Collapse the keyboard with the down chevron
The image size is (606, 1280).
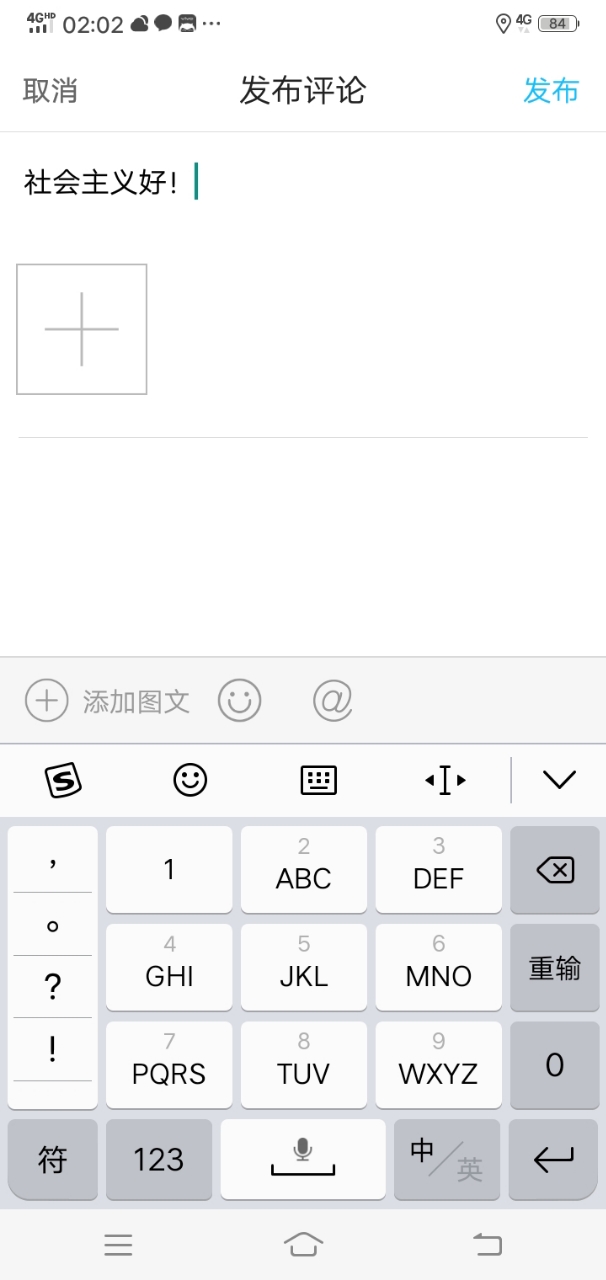[x=559, y=780]
